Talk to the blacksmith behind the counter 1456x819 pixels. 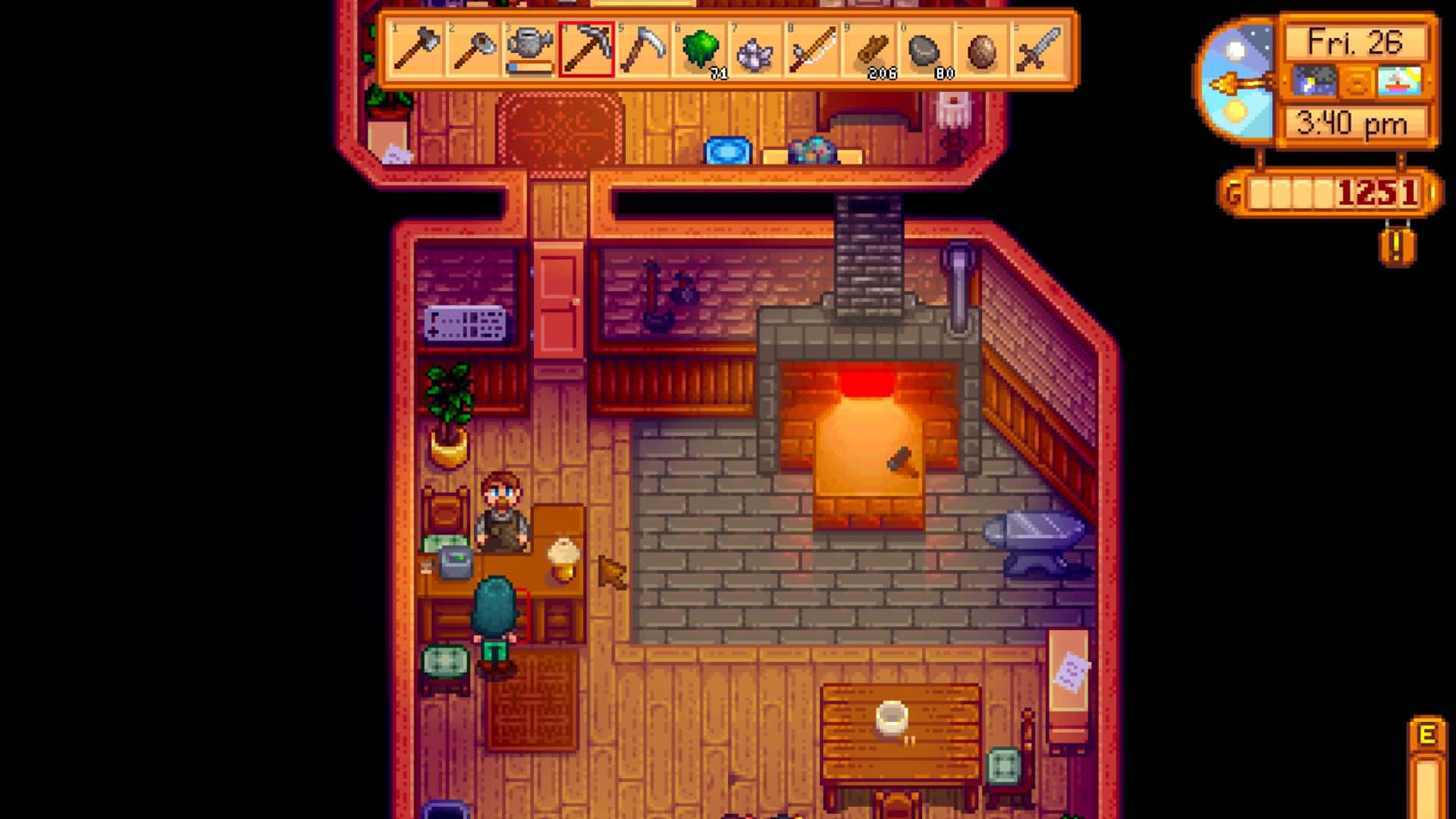[501, 512]
